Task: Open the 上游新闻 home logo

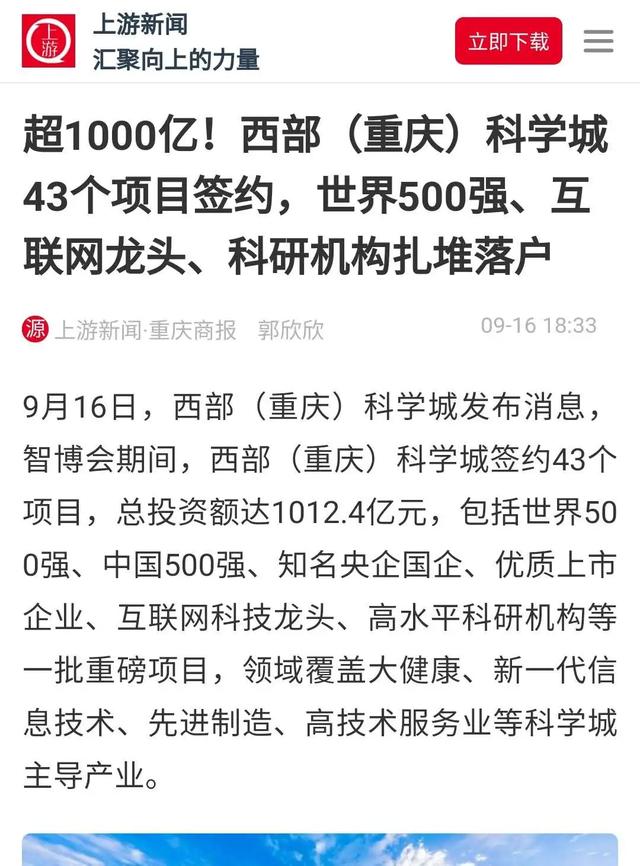Action: coord(48,41)
